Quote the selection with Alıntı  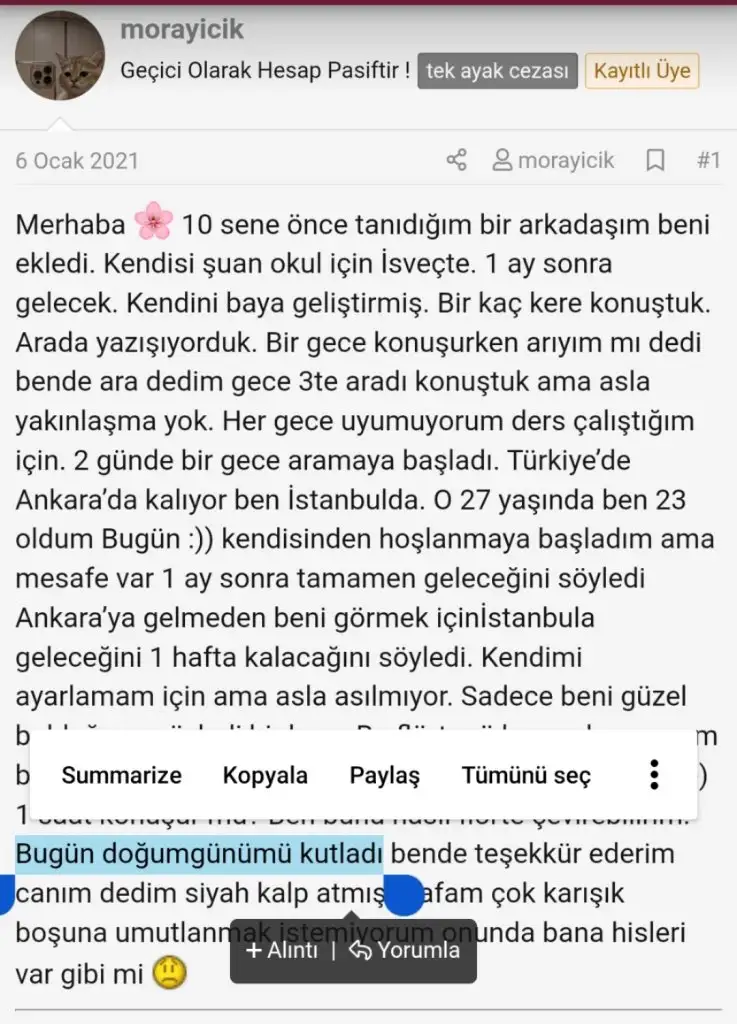(283, 950)
